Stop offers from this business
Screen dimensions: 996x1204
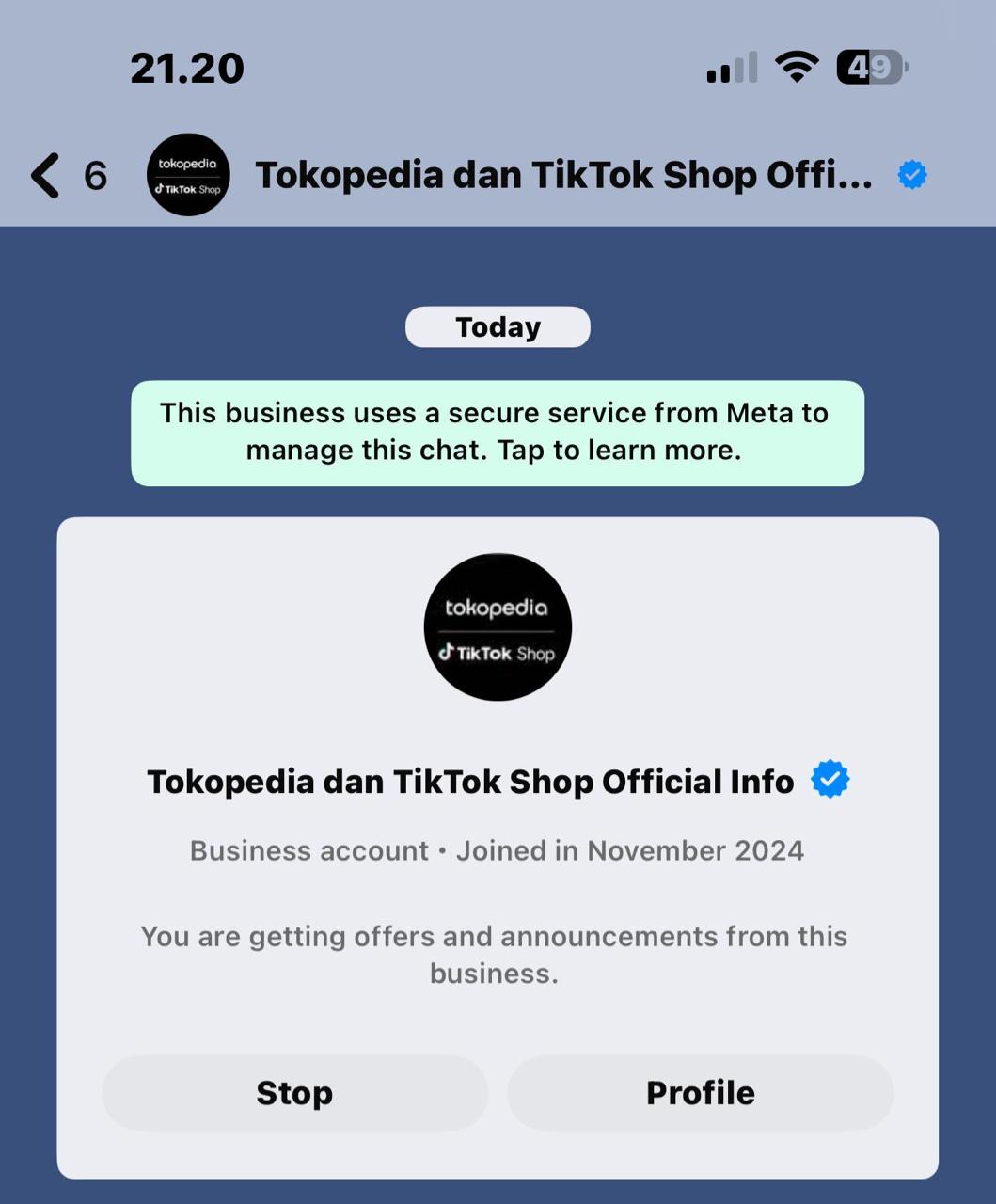tap(294, 1093)
